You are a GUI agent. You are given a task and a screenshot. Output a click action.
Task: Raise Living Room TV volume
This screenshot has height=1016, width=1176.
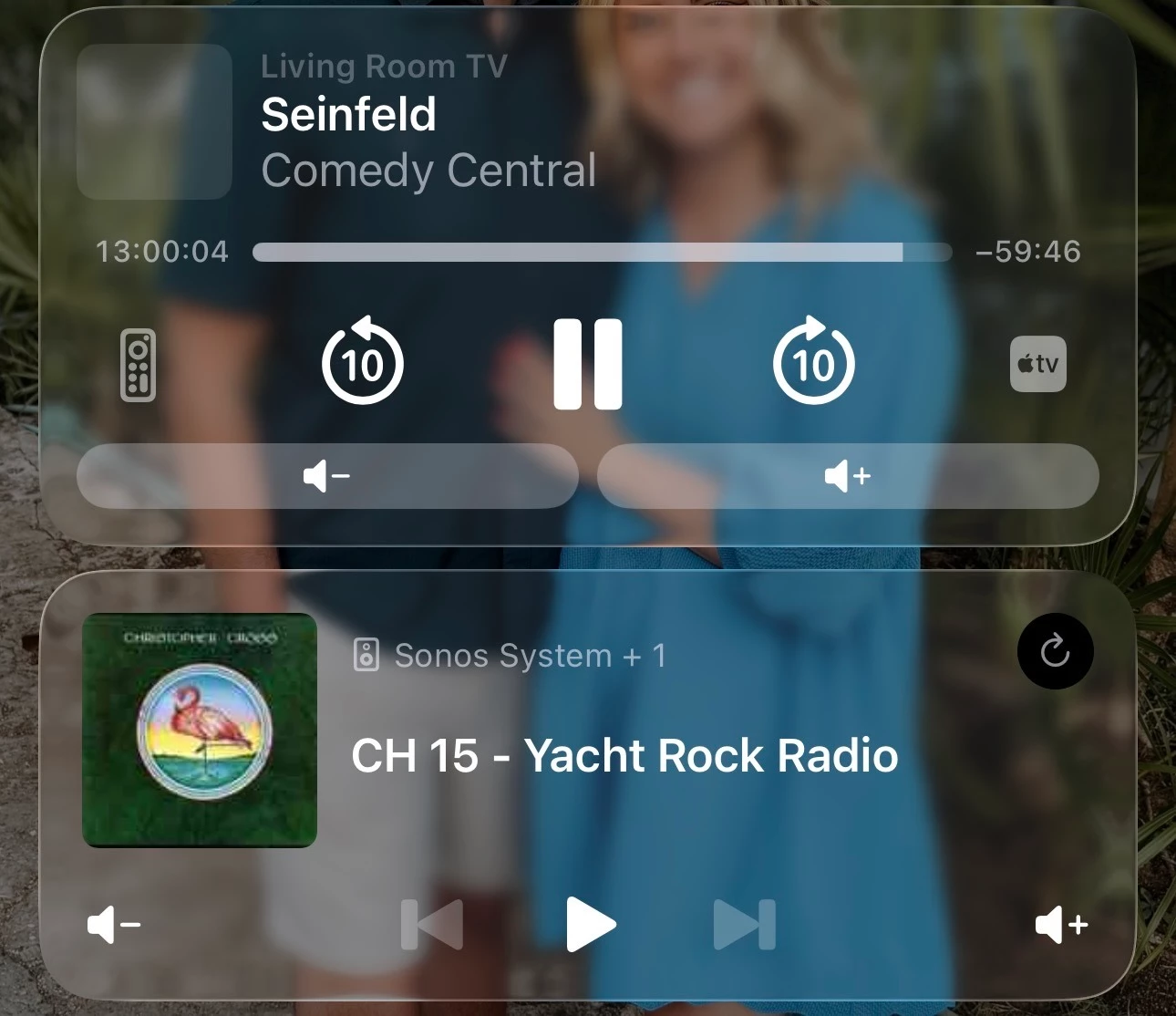point(848,476)
